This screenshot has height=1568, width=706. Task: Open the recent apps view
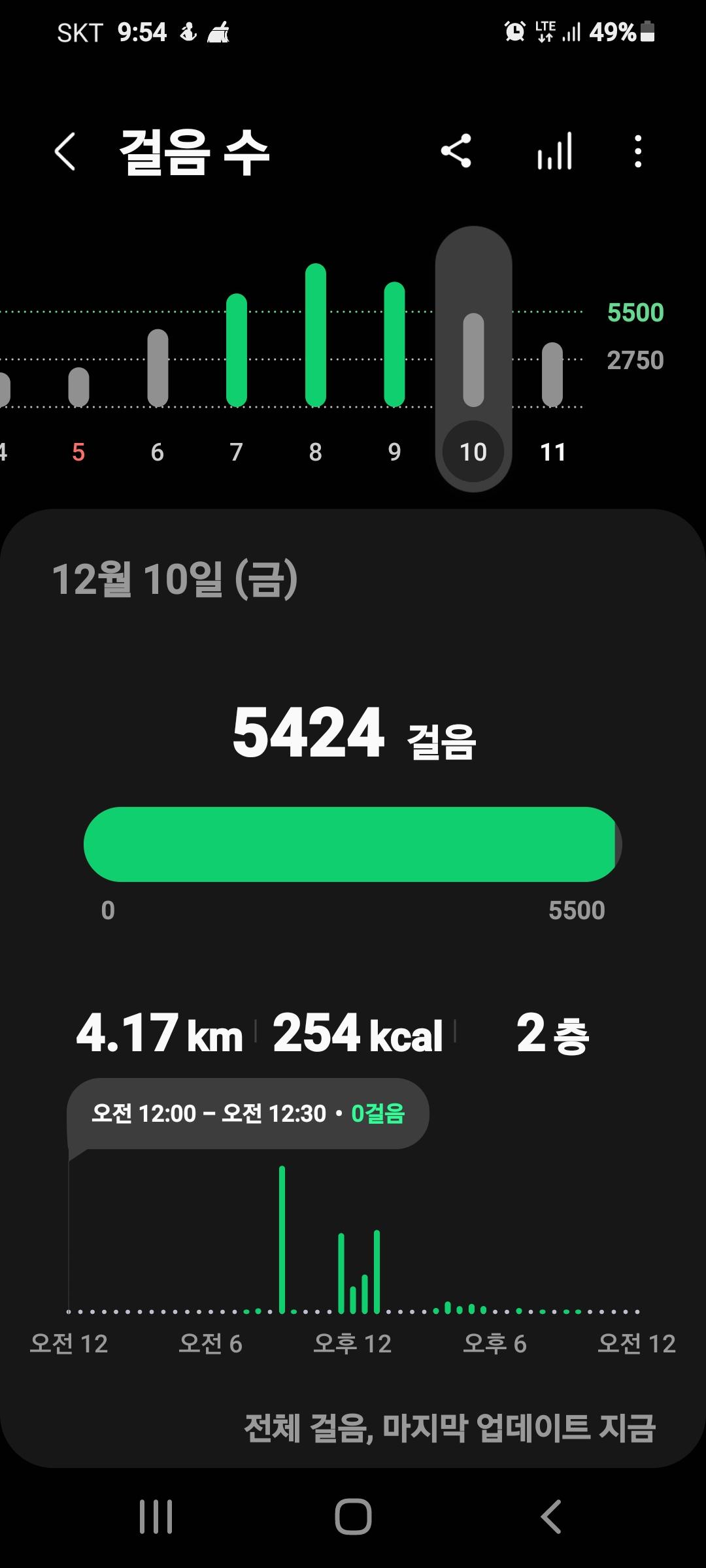coord(156,1516)
